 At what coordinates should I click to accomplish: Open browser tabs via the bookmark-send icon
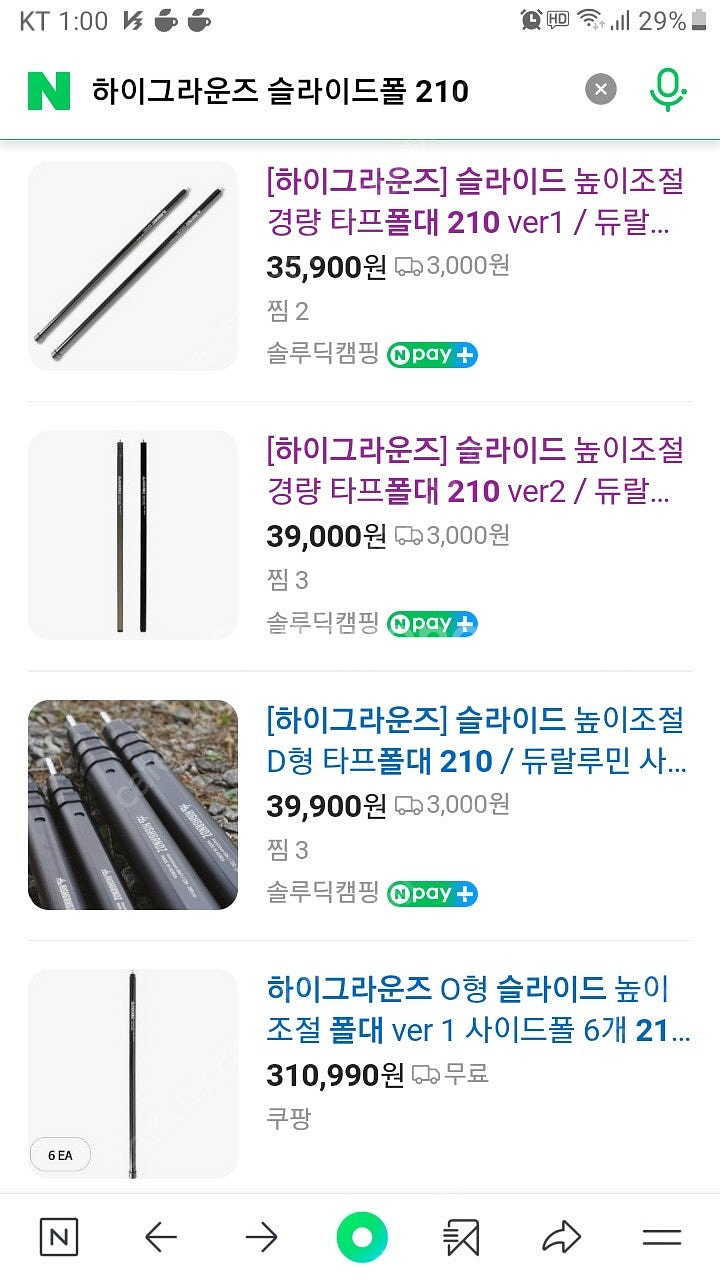tap(462, 1236)
